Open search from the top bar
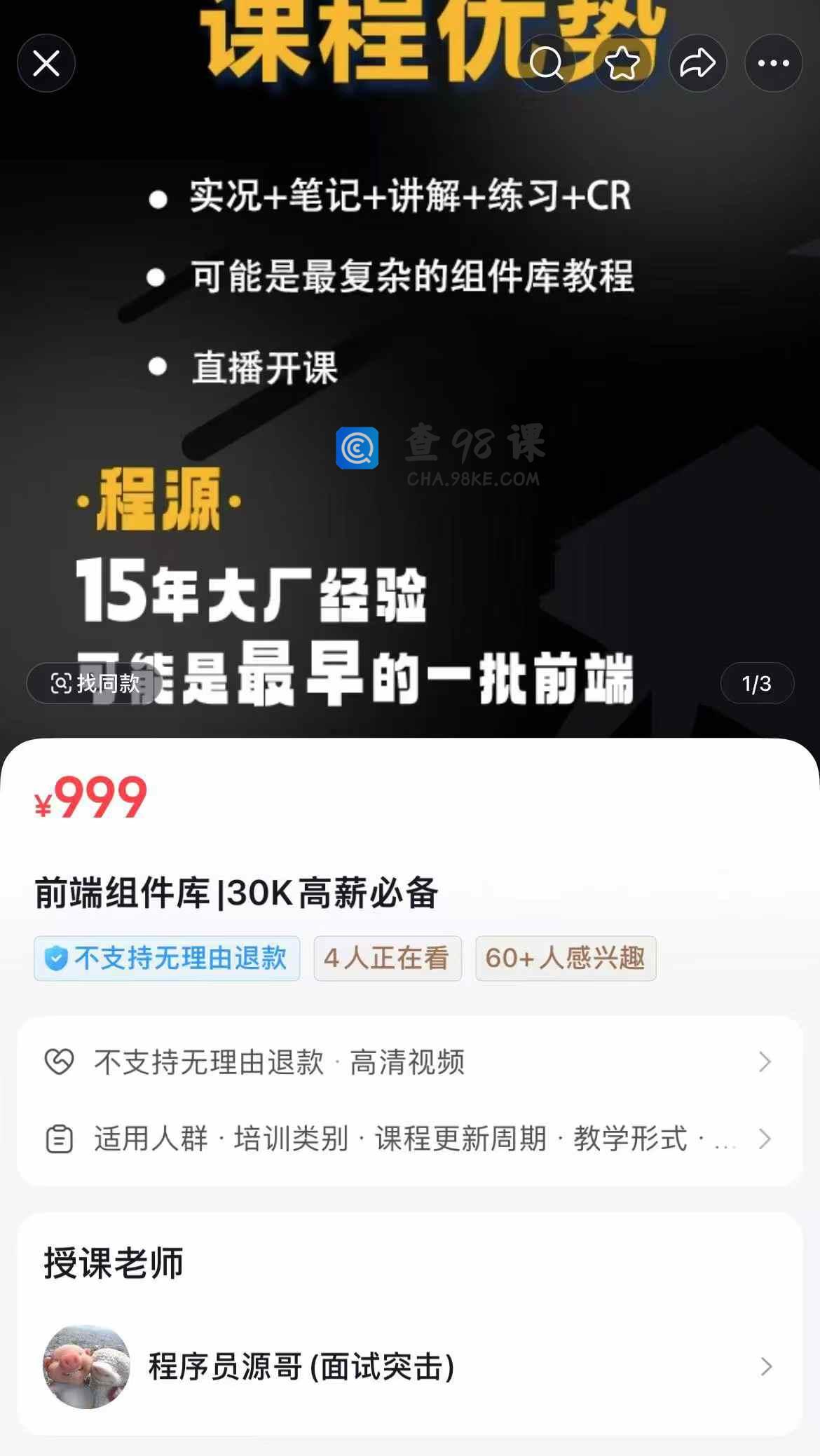The width and height of the screenshot is (820, 1456). [x=546, y=64]
